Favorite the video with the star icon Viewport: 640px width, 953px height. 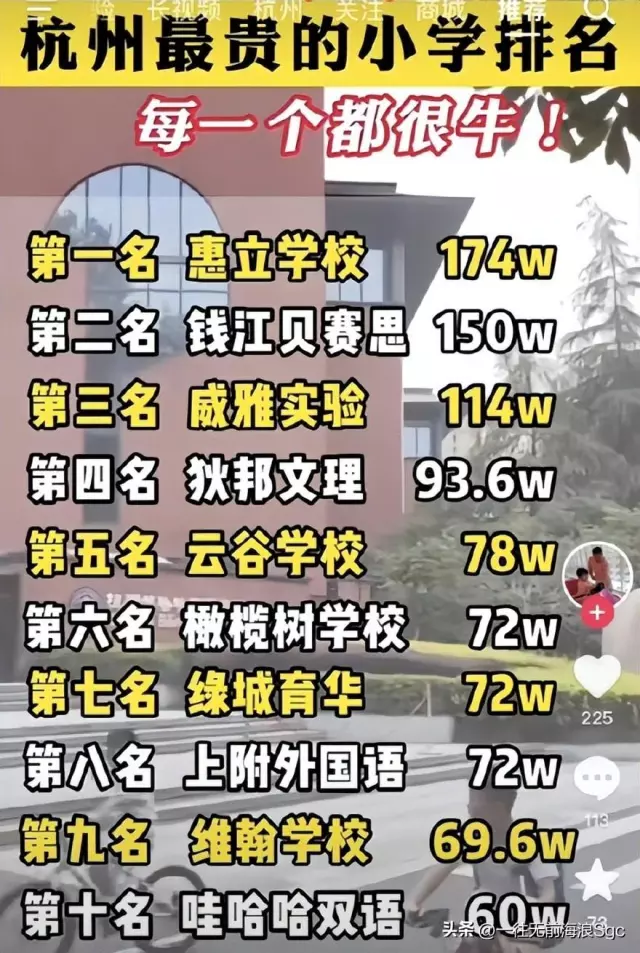pyautogui.click(x=598, y=880)
